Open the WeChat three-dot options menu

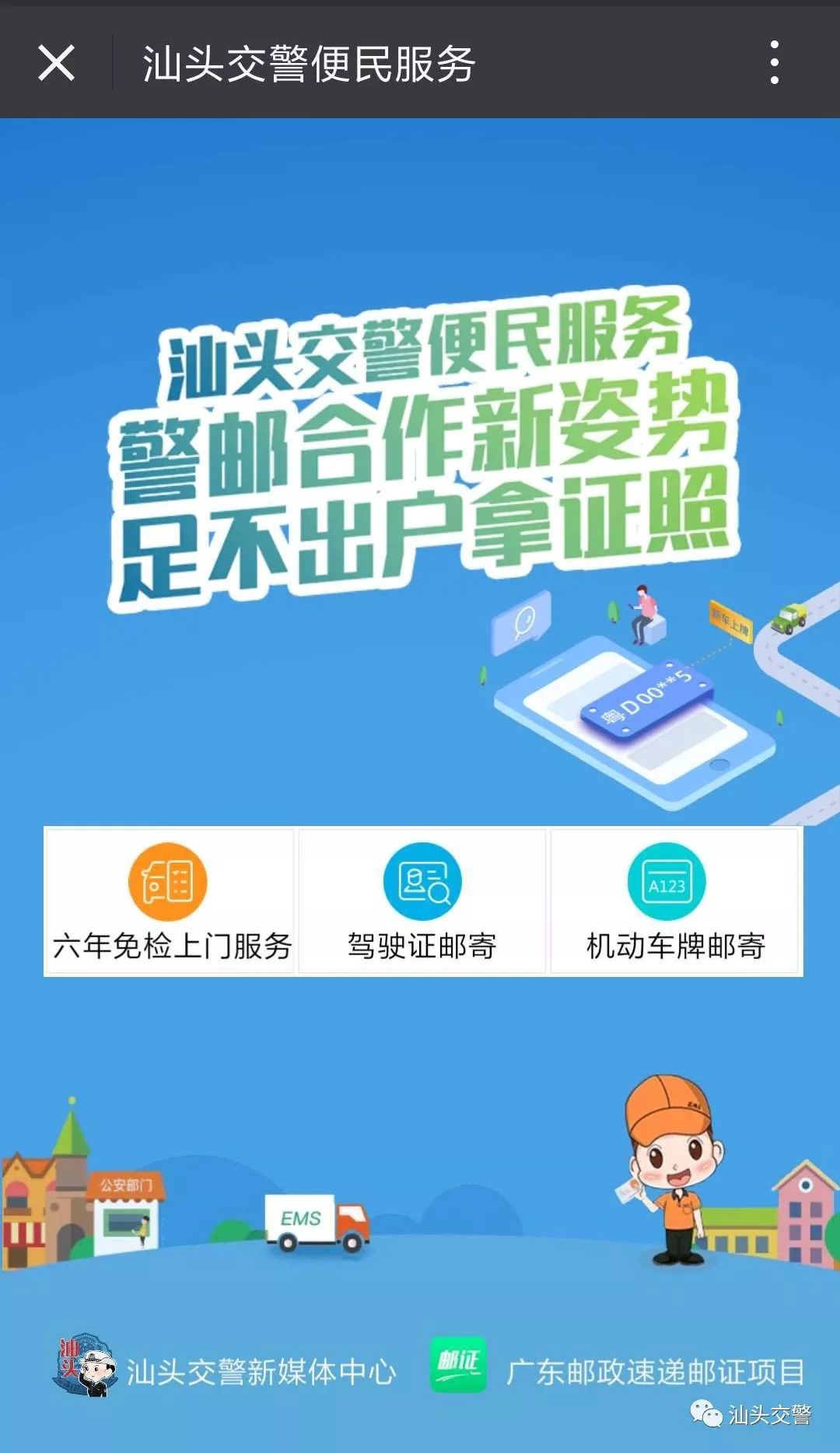pos(773,65)
